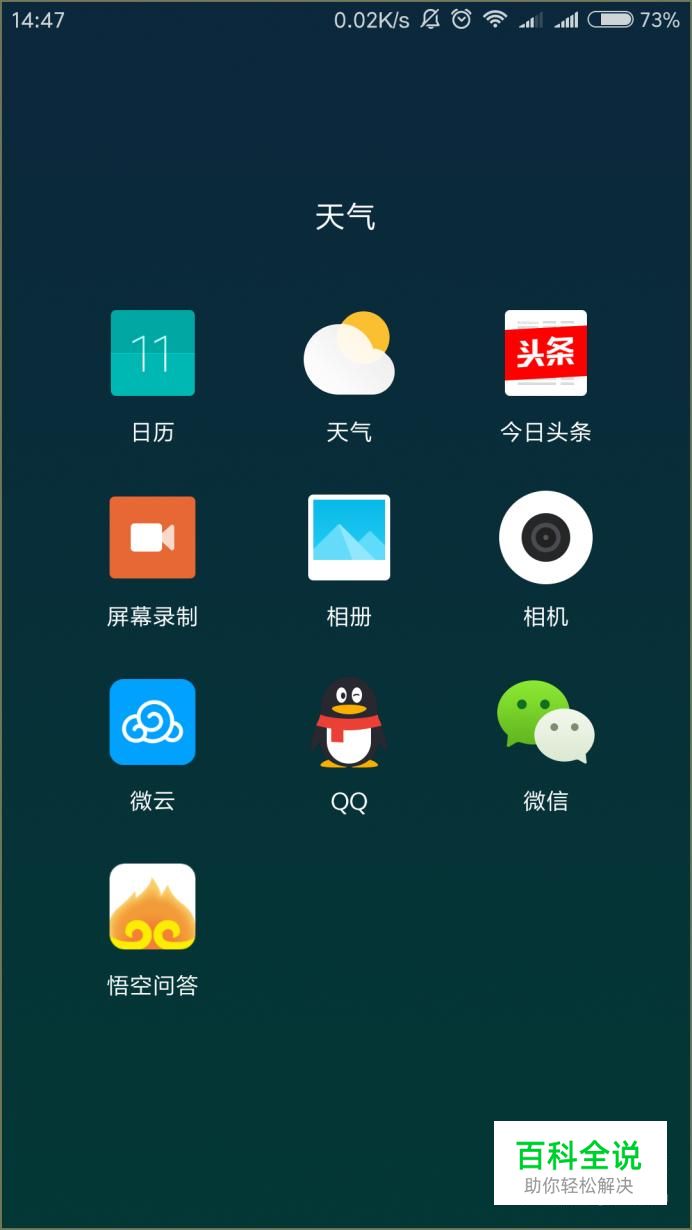Viewport: 692px width, 1230px height.
Task: Launch the QQ penguin app
Action: point(348,722)
